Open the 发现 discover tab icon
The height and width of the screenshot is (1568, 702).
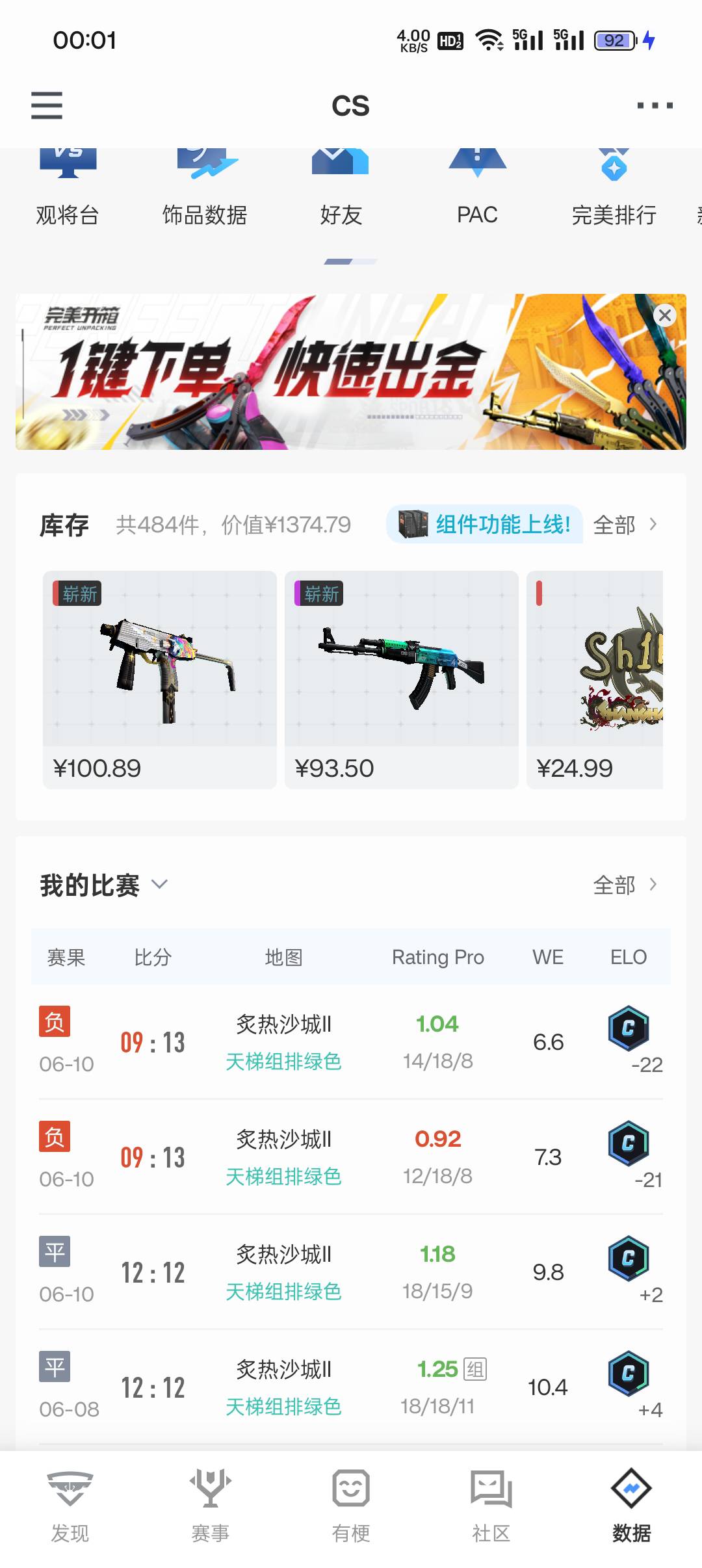(70, 1508)
